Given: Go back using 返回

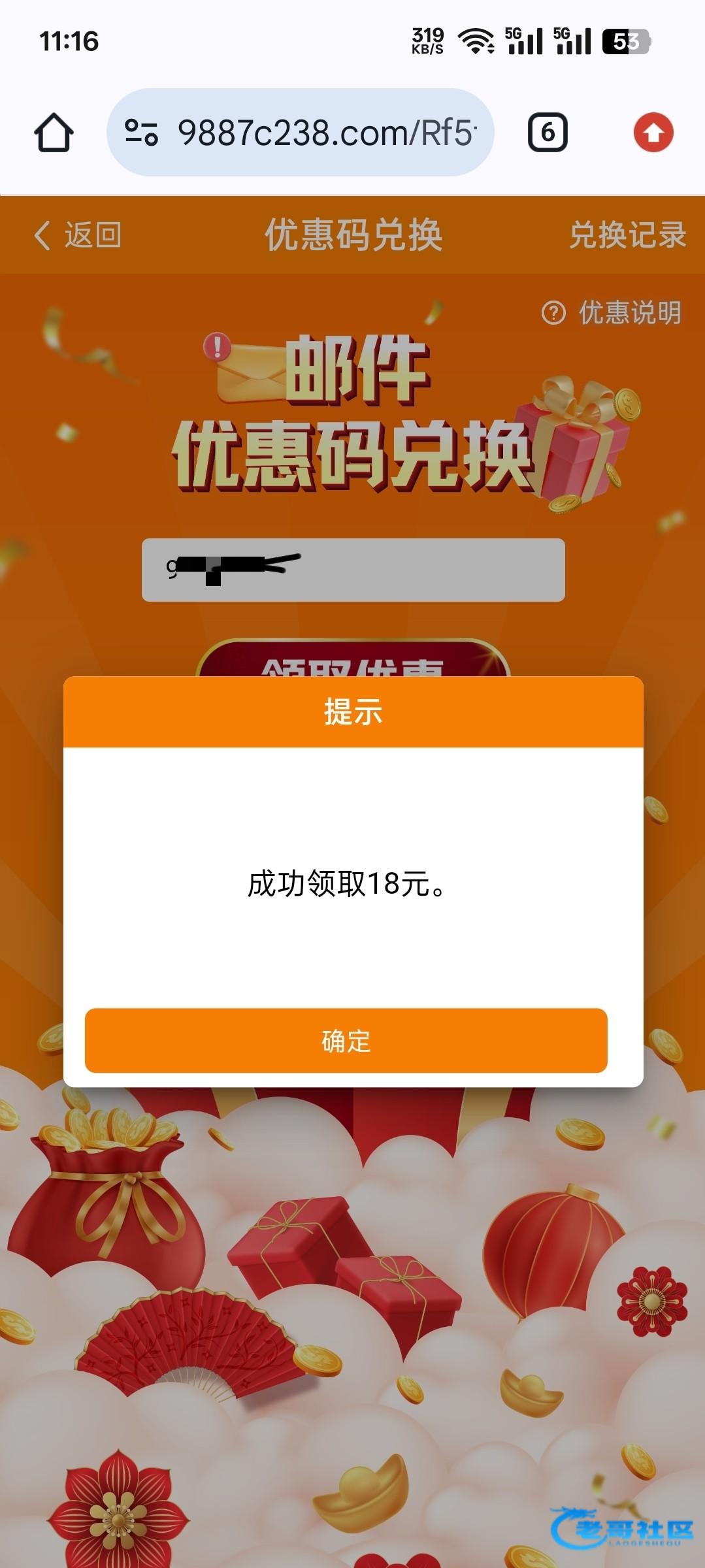Looking at the screenshot, I should coord(78,235).
